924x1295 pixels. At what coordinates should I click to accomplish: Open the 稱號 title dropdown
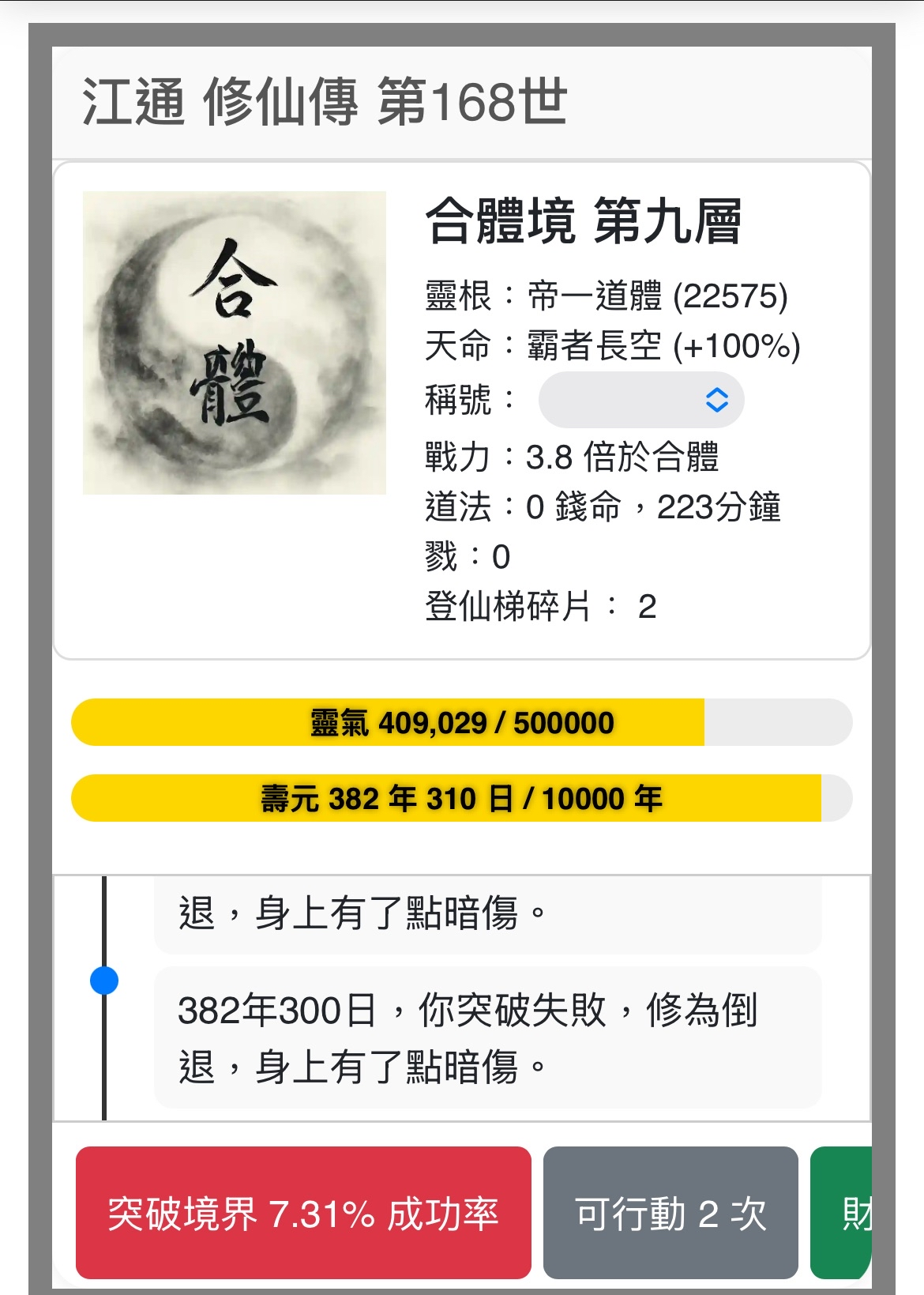[x=640, y=400]
